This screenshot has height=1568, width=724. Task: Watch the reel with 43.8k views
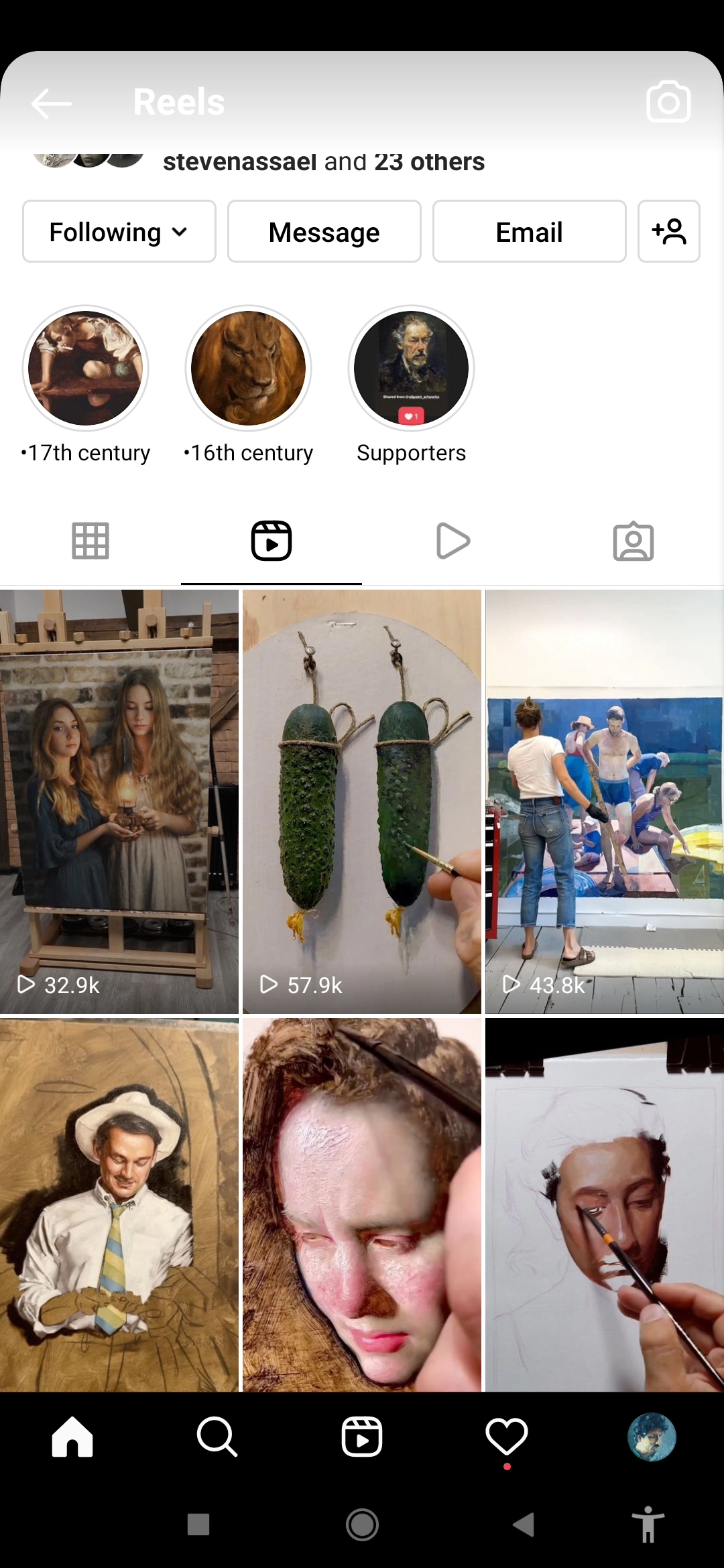tap(605, 801)
